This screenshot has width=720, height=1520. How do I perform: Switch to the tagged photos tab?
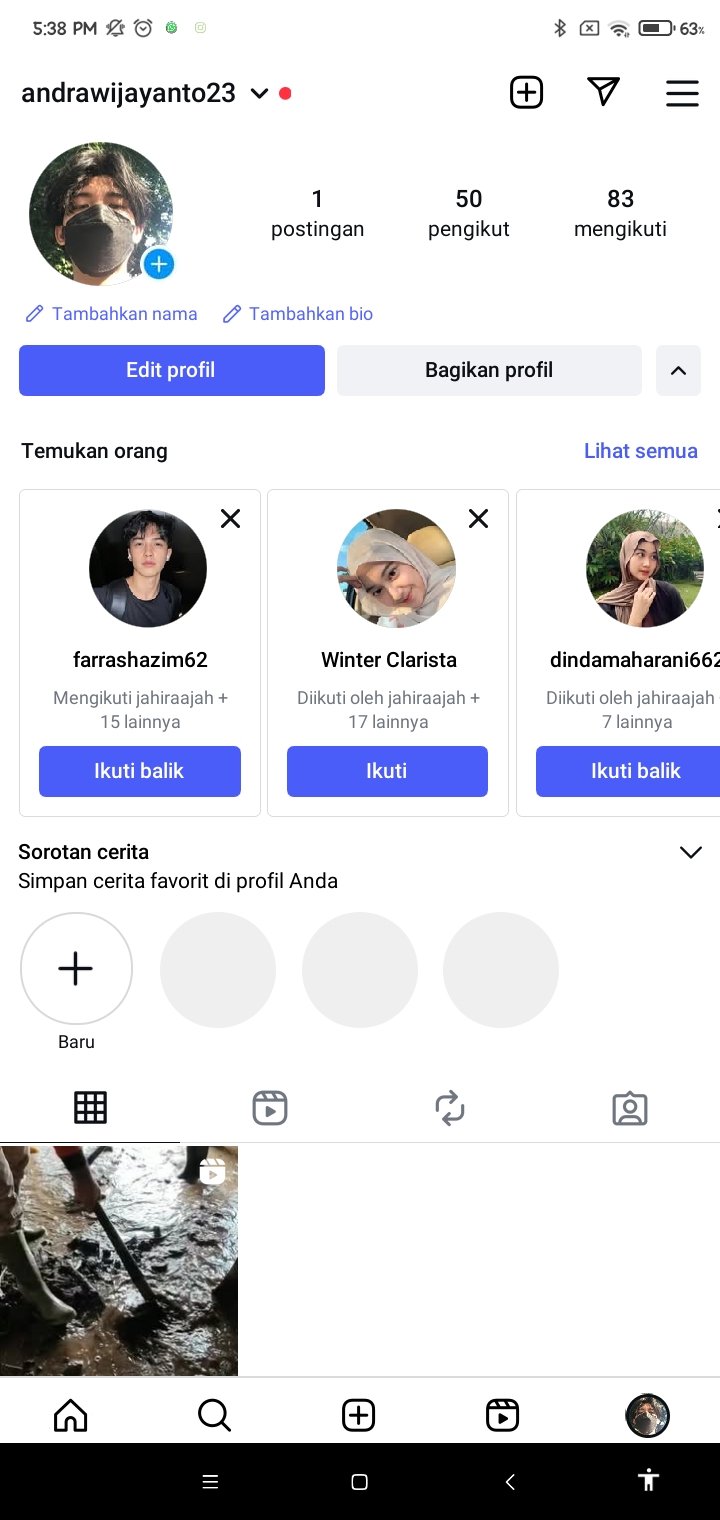tap(629, 1108)
